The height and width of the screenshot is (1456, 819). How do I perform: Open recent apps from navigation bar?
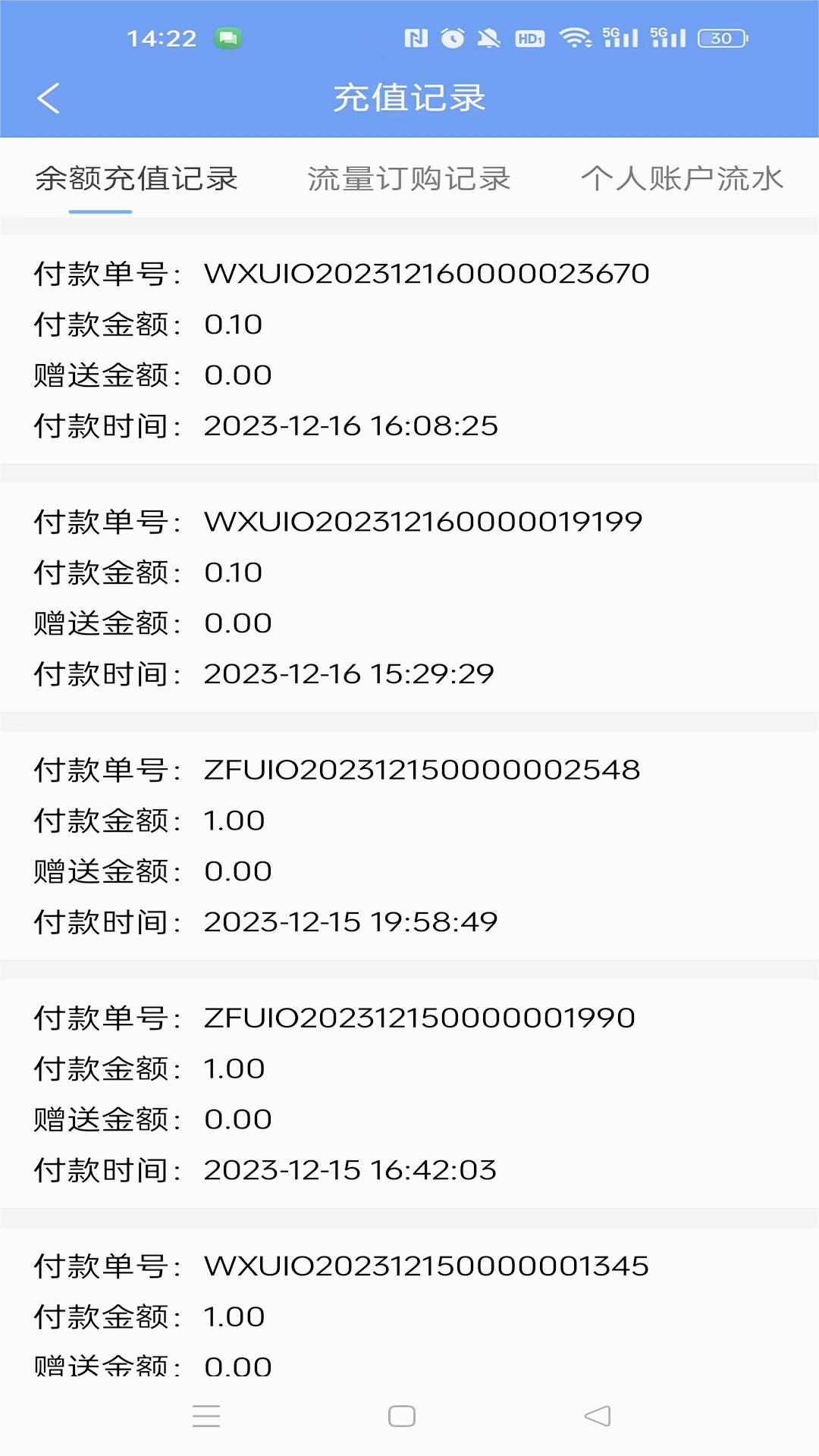click(x=206, y=1416)
